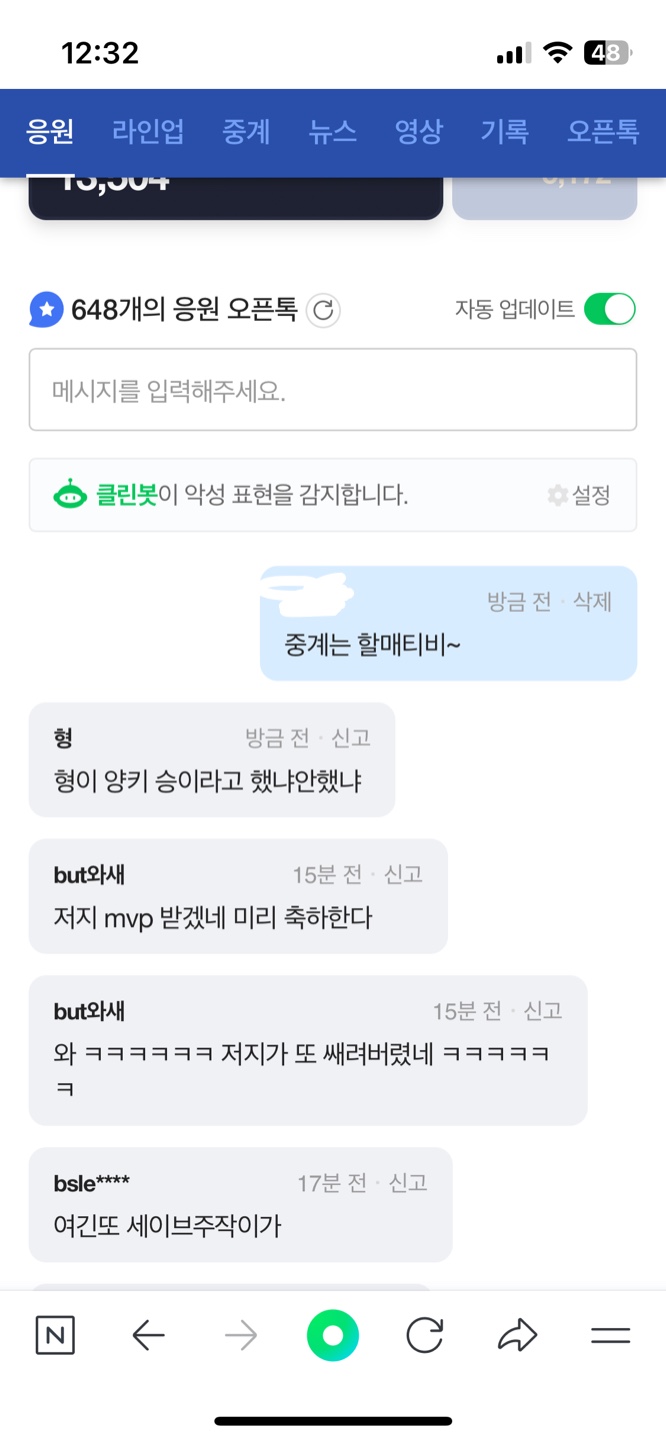Tap the 메시지를 입력해주세요 field
Screen dimensions: 666x1440
click(332, 390)
